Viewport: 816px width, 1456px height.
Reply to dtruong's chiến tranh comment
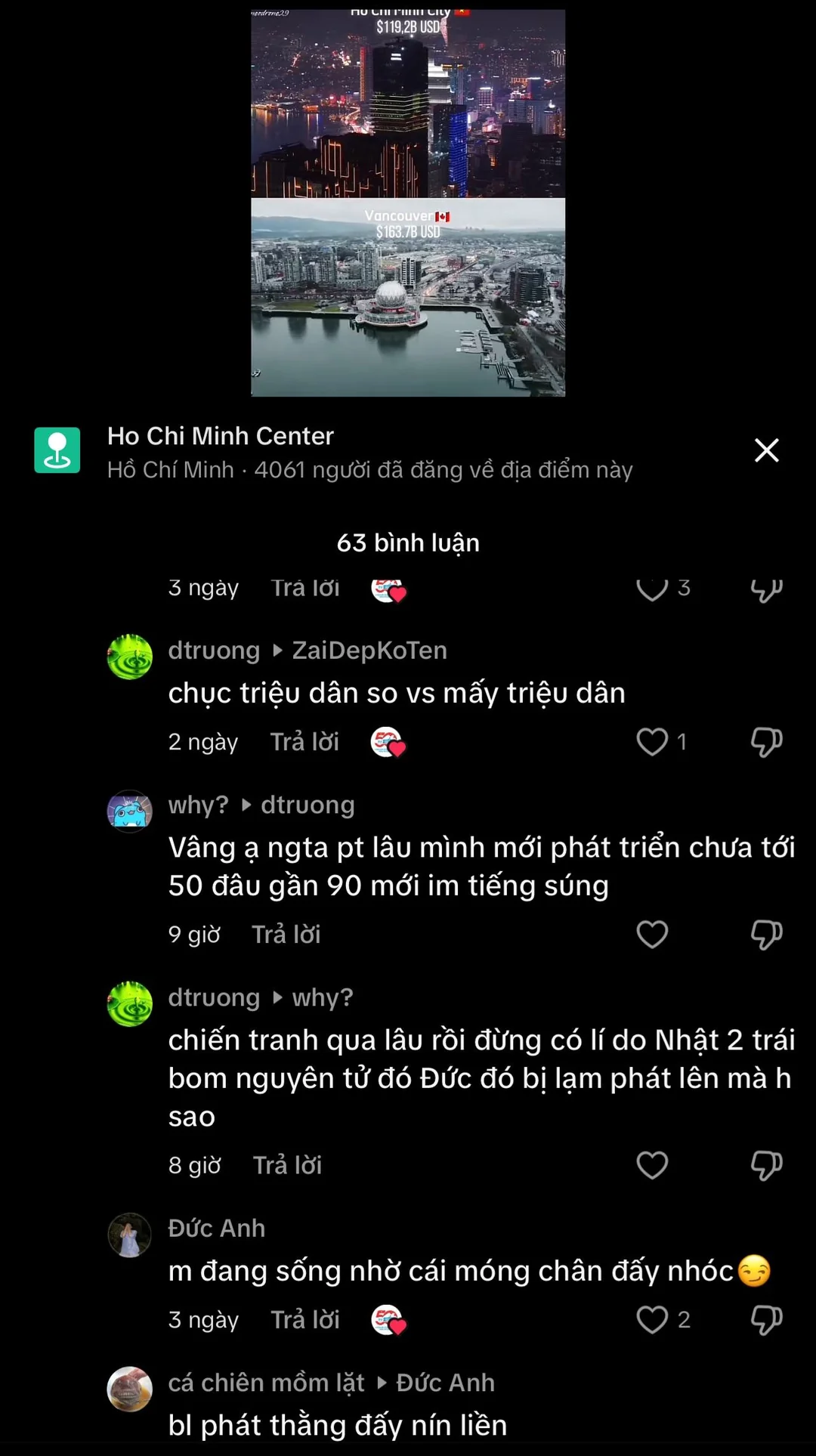[x=287, y=1165]
